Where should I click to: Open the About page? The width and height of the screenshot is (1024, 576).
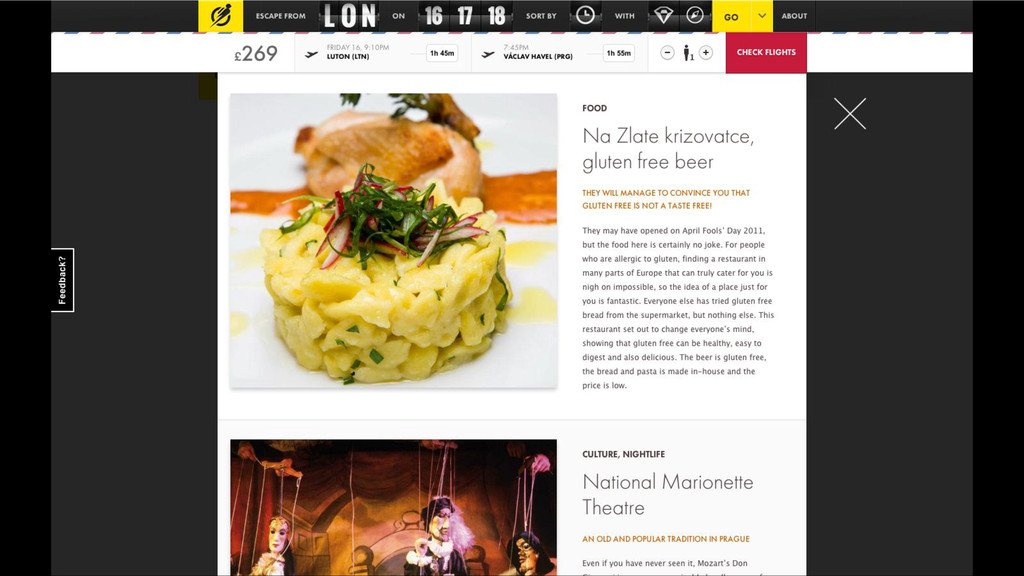pyautogui.click(x=794, y=16)
